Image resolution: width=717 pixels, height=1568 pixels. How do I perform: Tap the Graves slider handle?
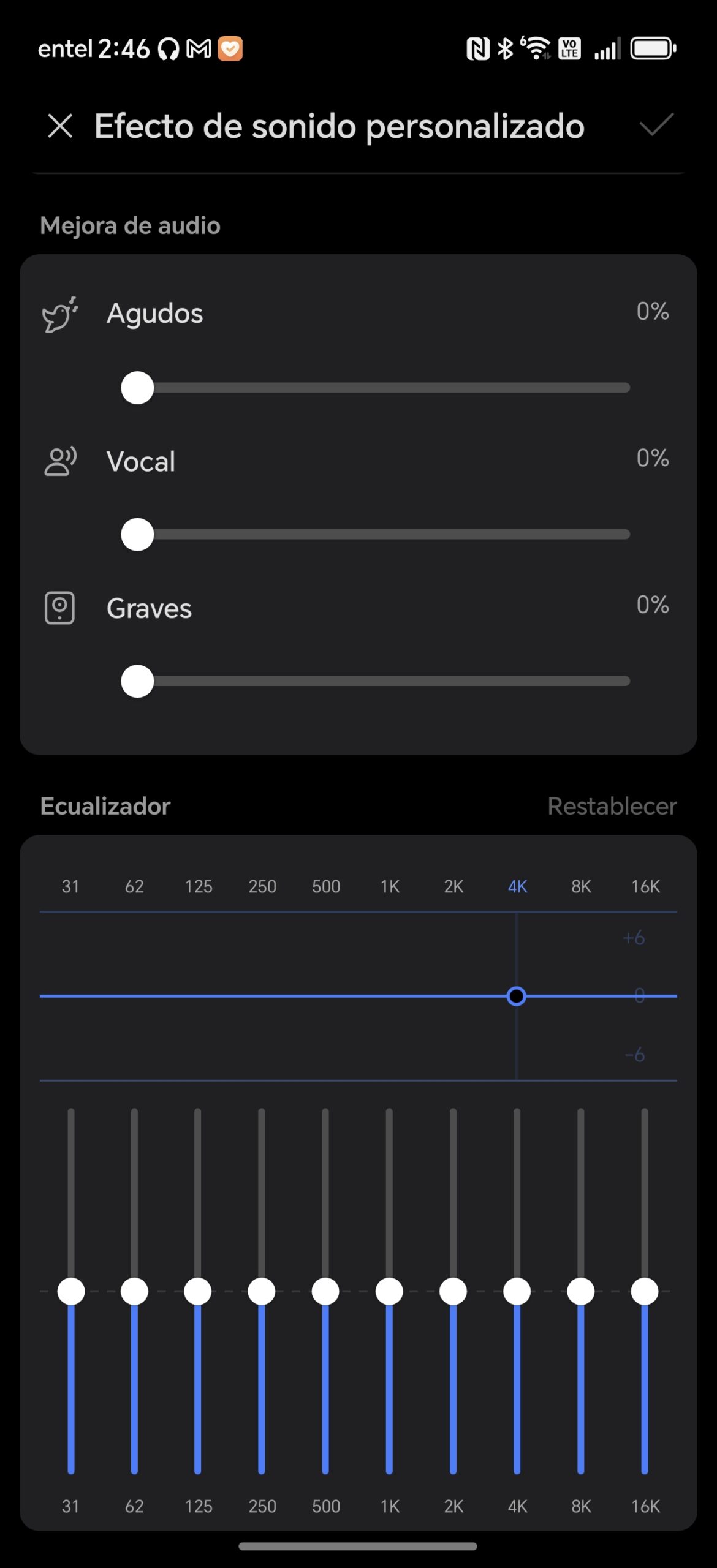click(137, 681)
